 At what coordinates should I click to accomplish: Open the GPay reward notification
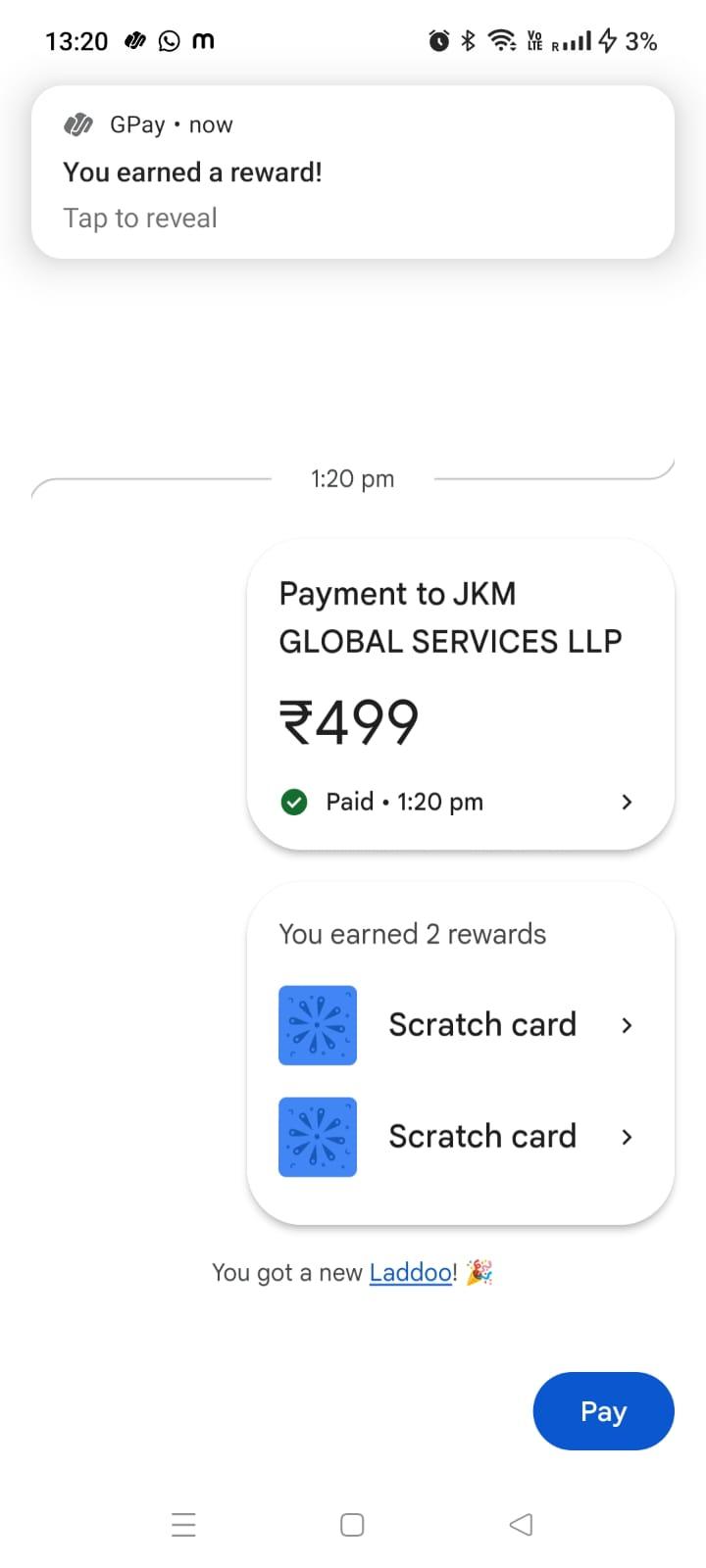click(x=353, y=172)
